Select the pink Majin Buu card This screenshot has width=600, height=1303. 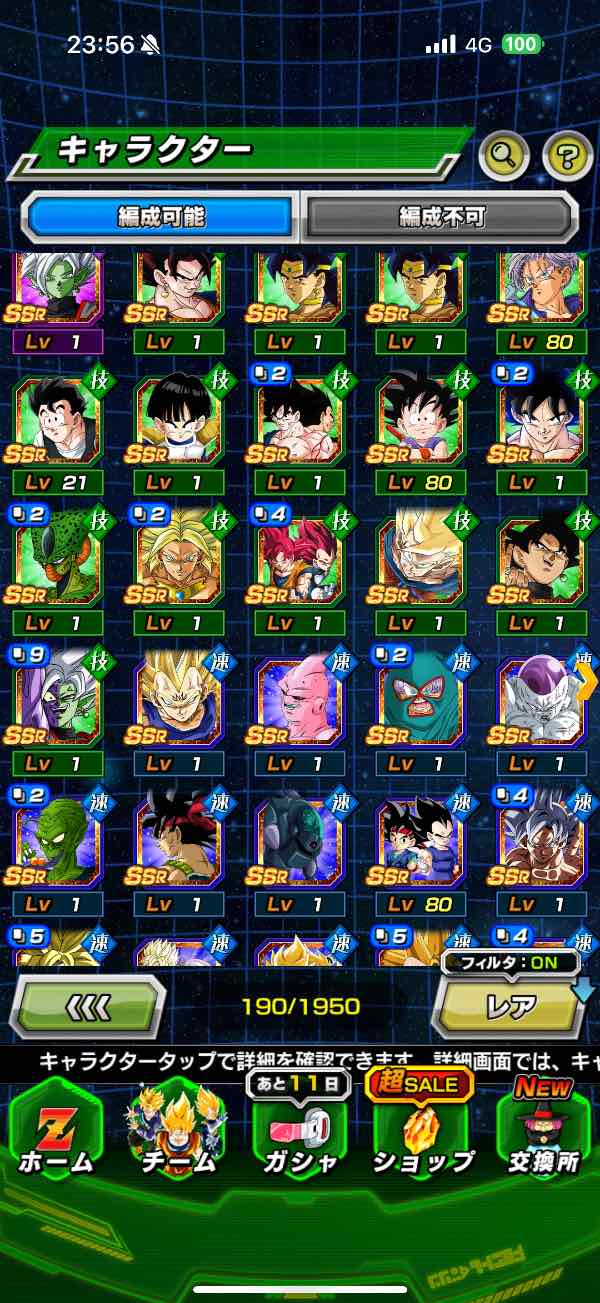(x=300, y=701)
